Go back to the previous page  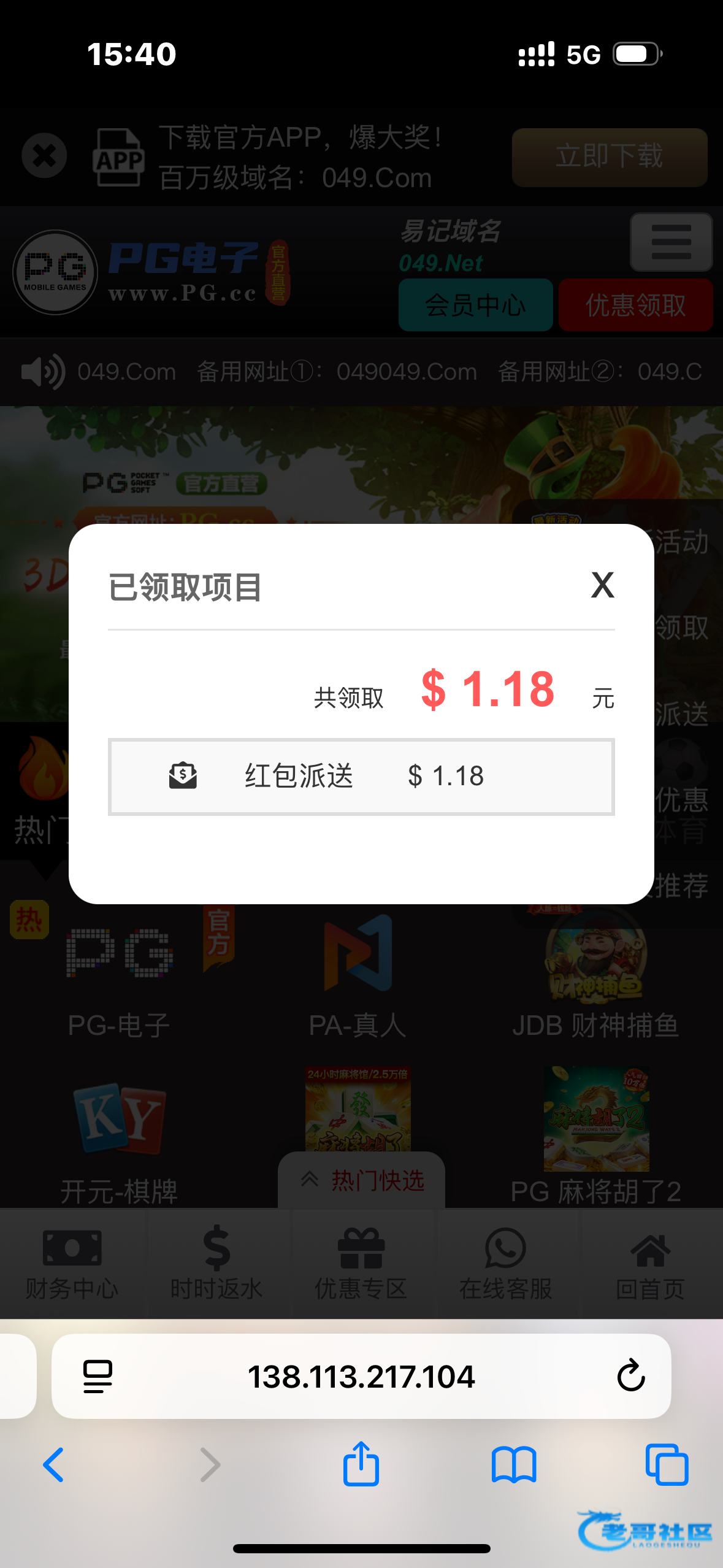53,1465
